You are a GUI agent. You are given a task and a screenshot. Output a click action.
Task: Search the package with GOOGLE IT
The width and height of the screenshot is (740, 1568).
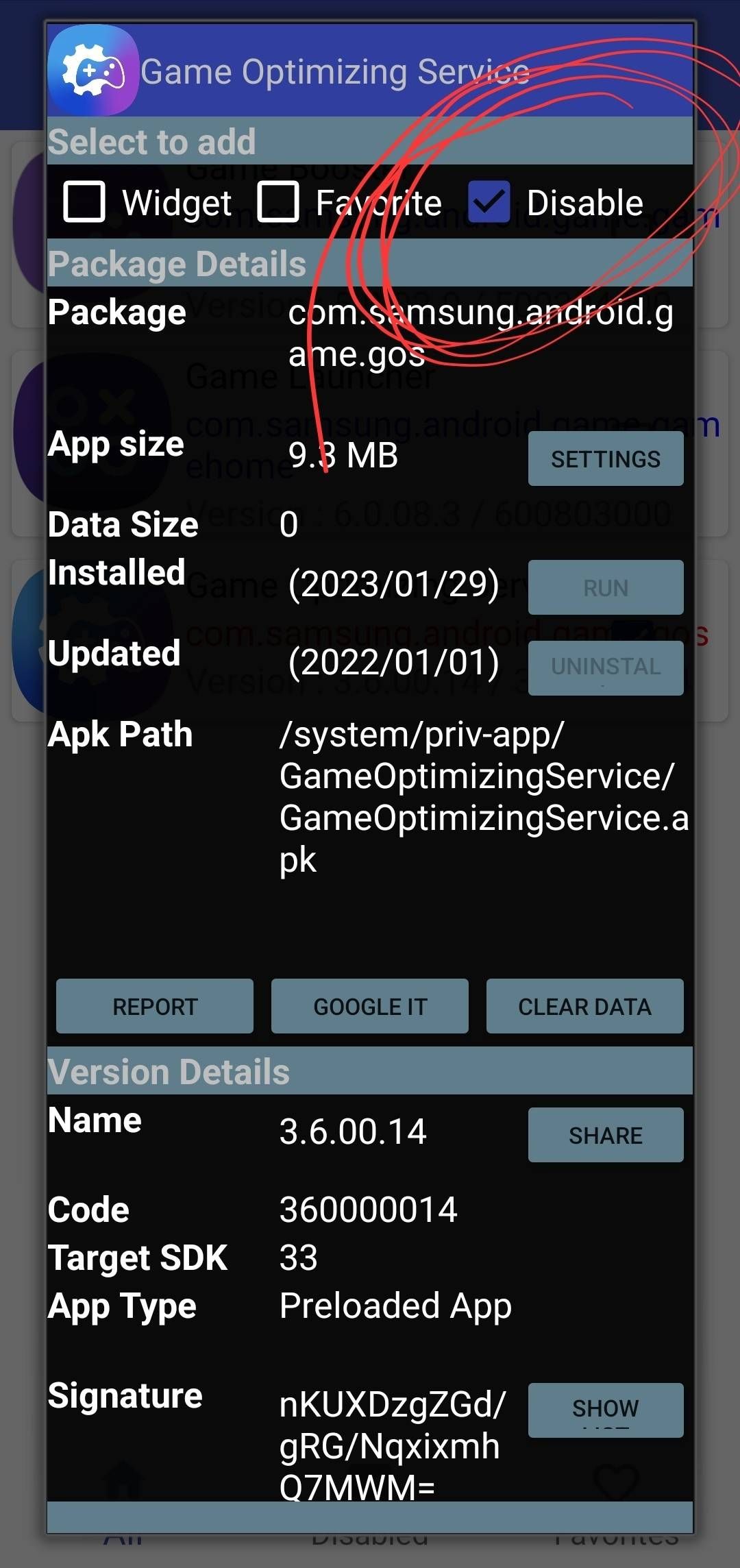pos(370,1006)
